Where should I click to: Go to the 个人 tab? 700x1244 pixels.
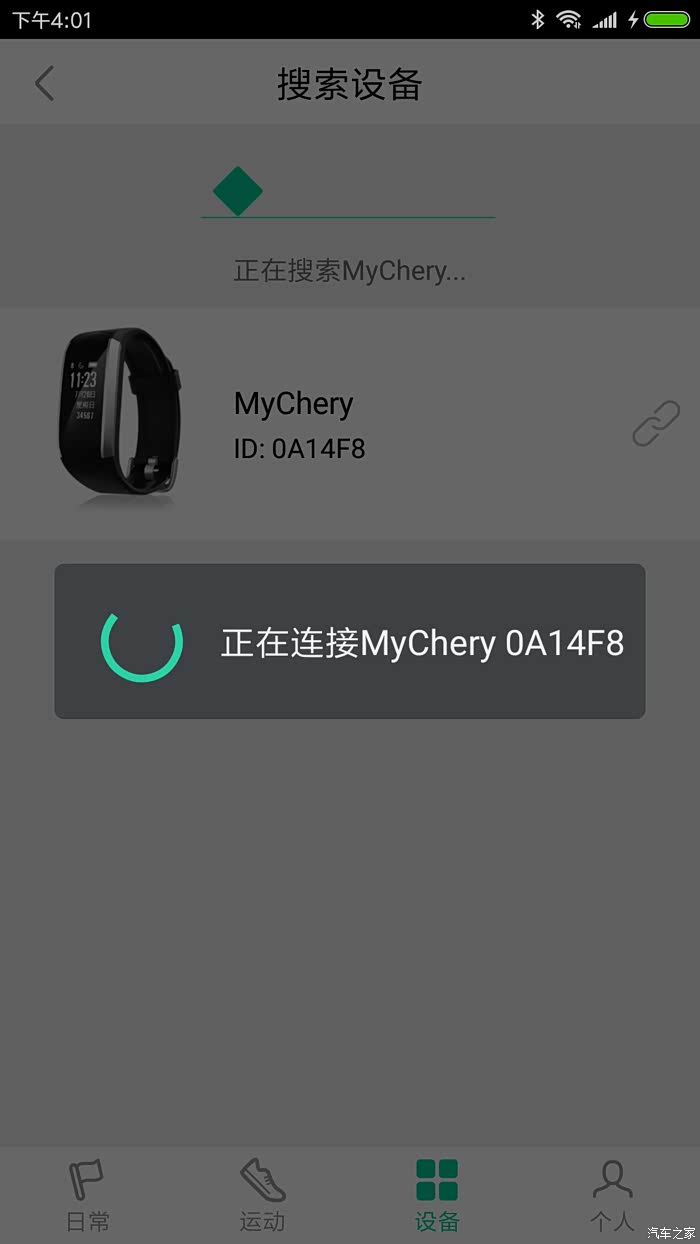[612, 1196]
